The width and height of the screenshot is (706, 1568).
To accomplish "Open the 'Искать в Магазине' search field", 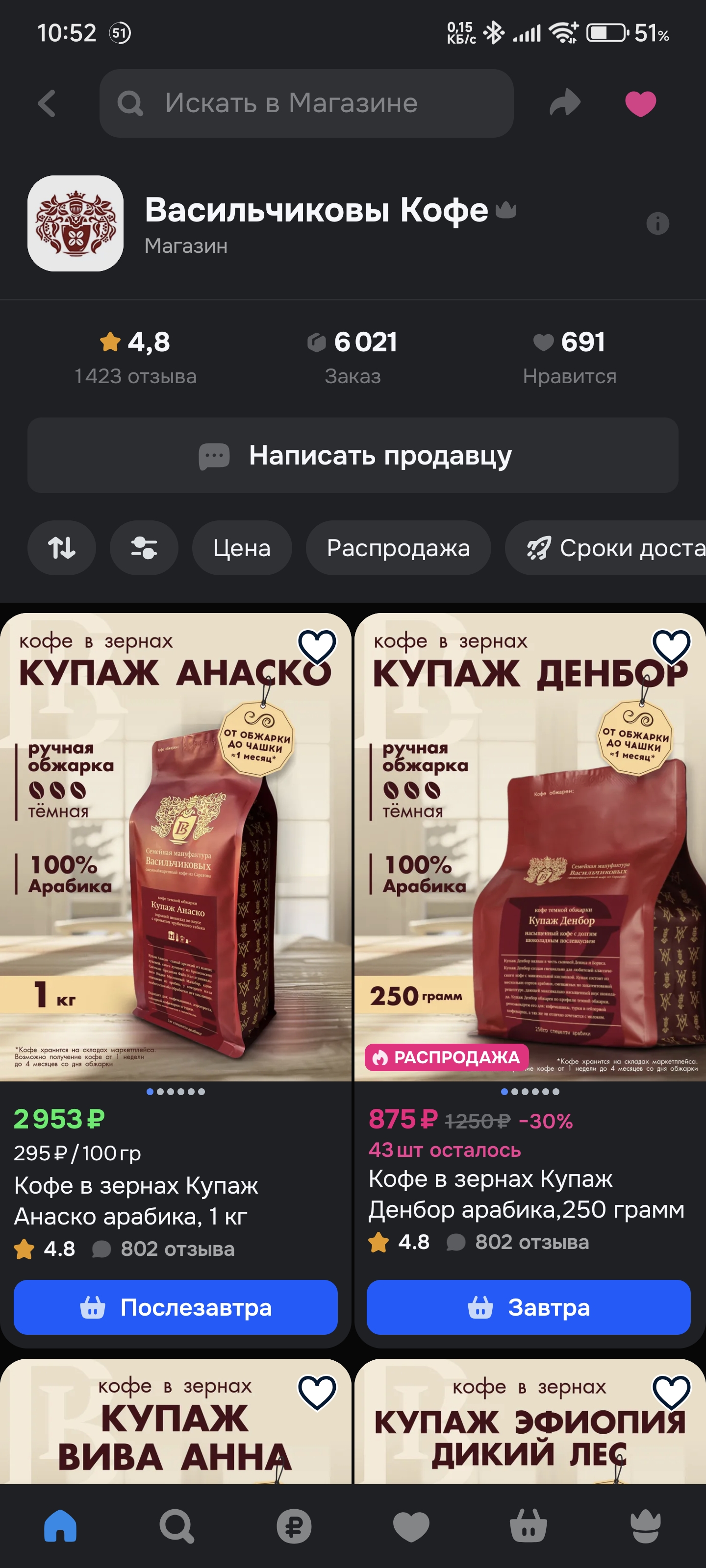I will tap(306, 103).
